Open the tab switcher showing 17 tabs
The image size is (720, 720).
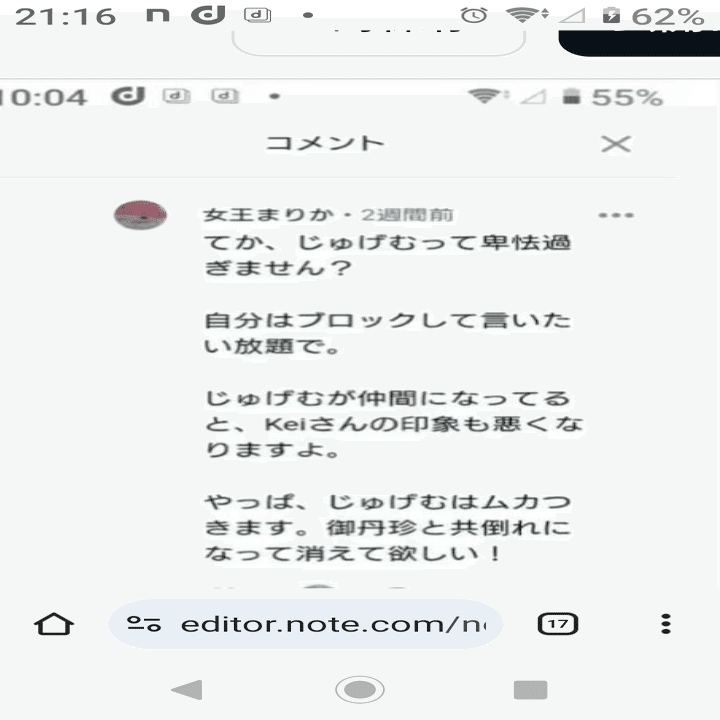557,625
